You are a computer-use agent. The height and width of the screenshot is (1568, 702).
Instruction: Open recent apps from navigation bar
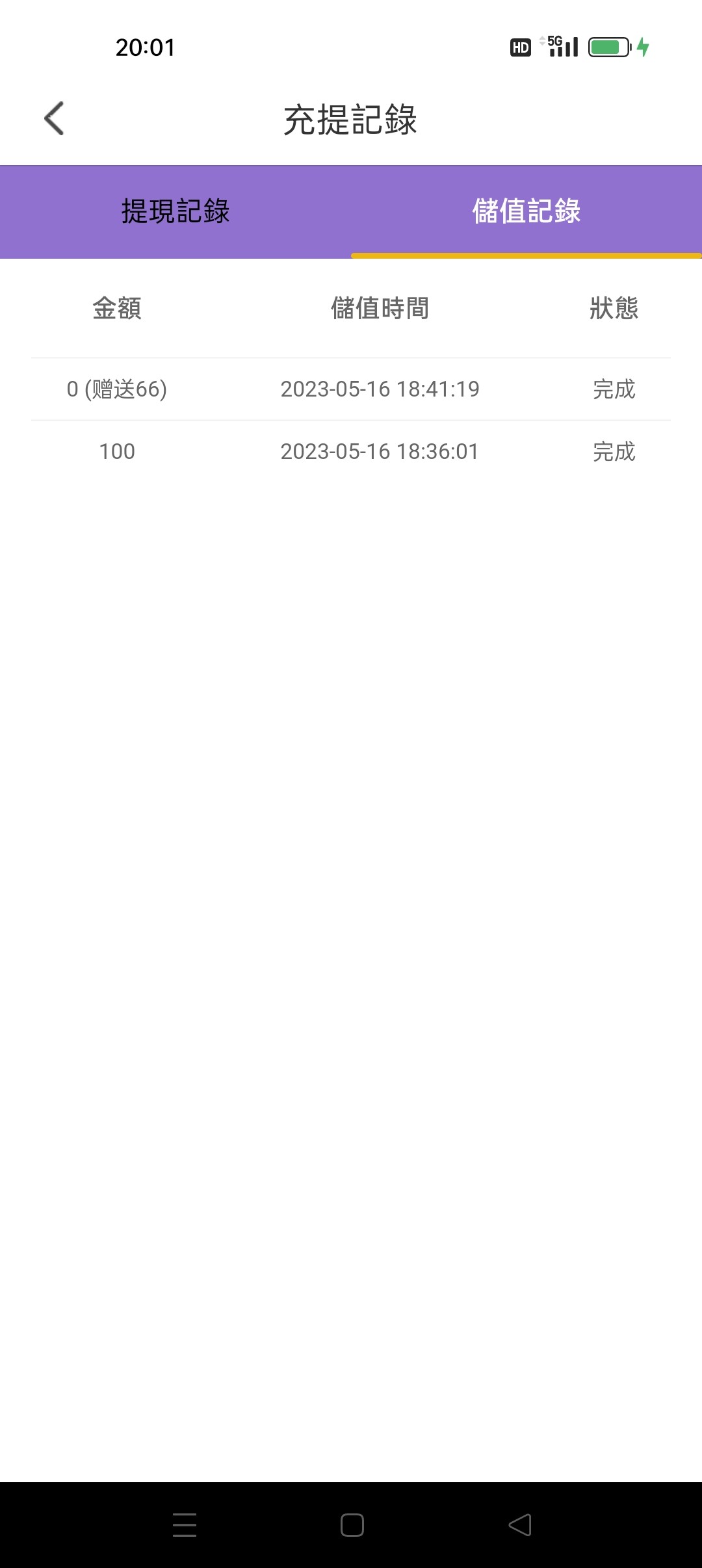(x=185, y=1525)
